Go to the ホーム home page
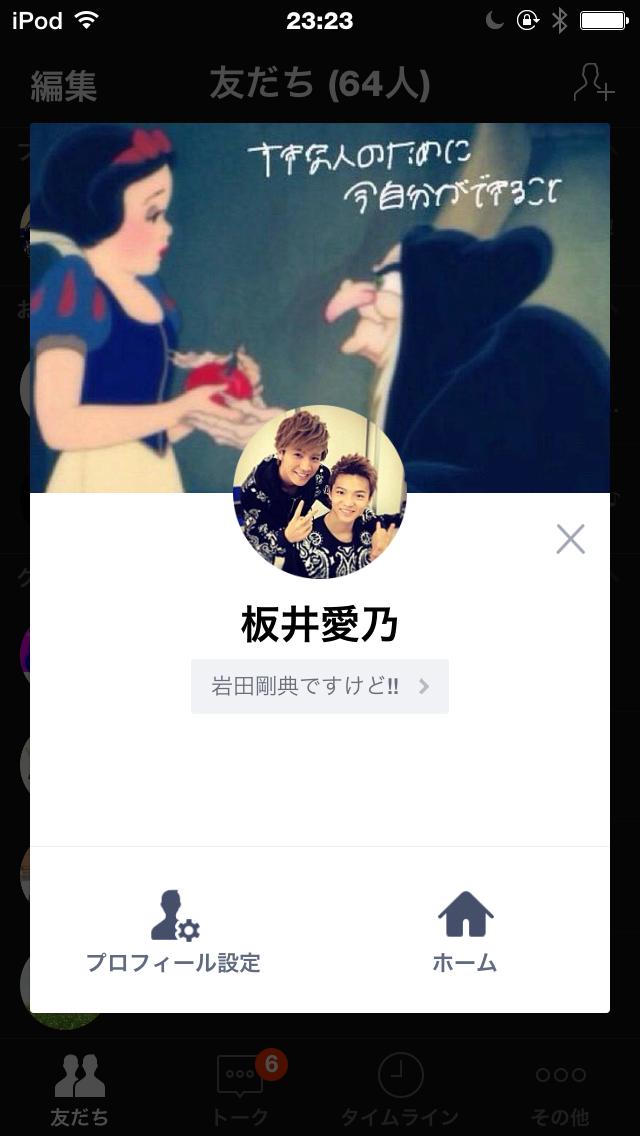Image resolution: width=640 pixels, height=1136 pixels. coord(465,931)
